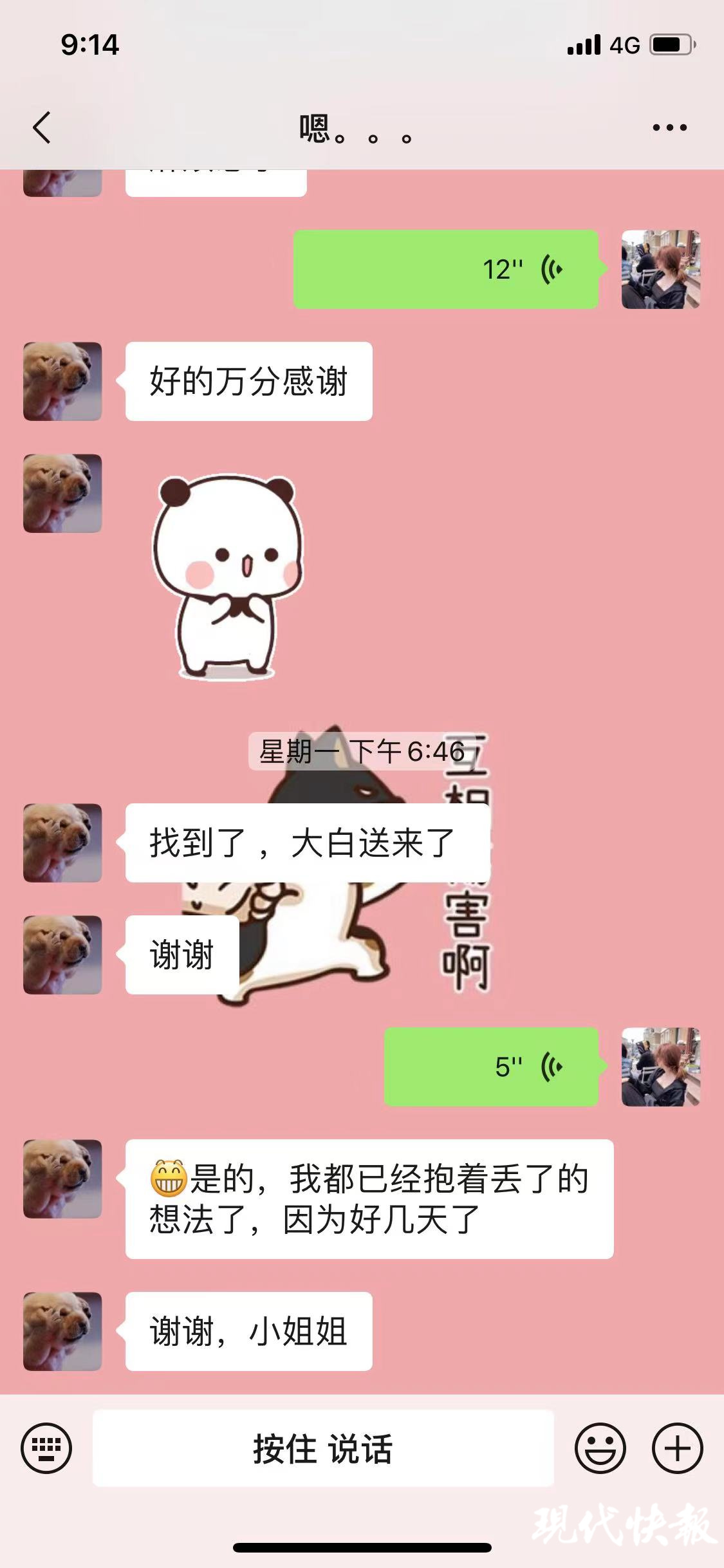Screen dimensions: 724x1568
Task: Open the panda sticker message
Action: coord(227,576)
